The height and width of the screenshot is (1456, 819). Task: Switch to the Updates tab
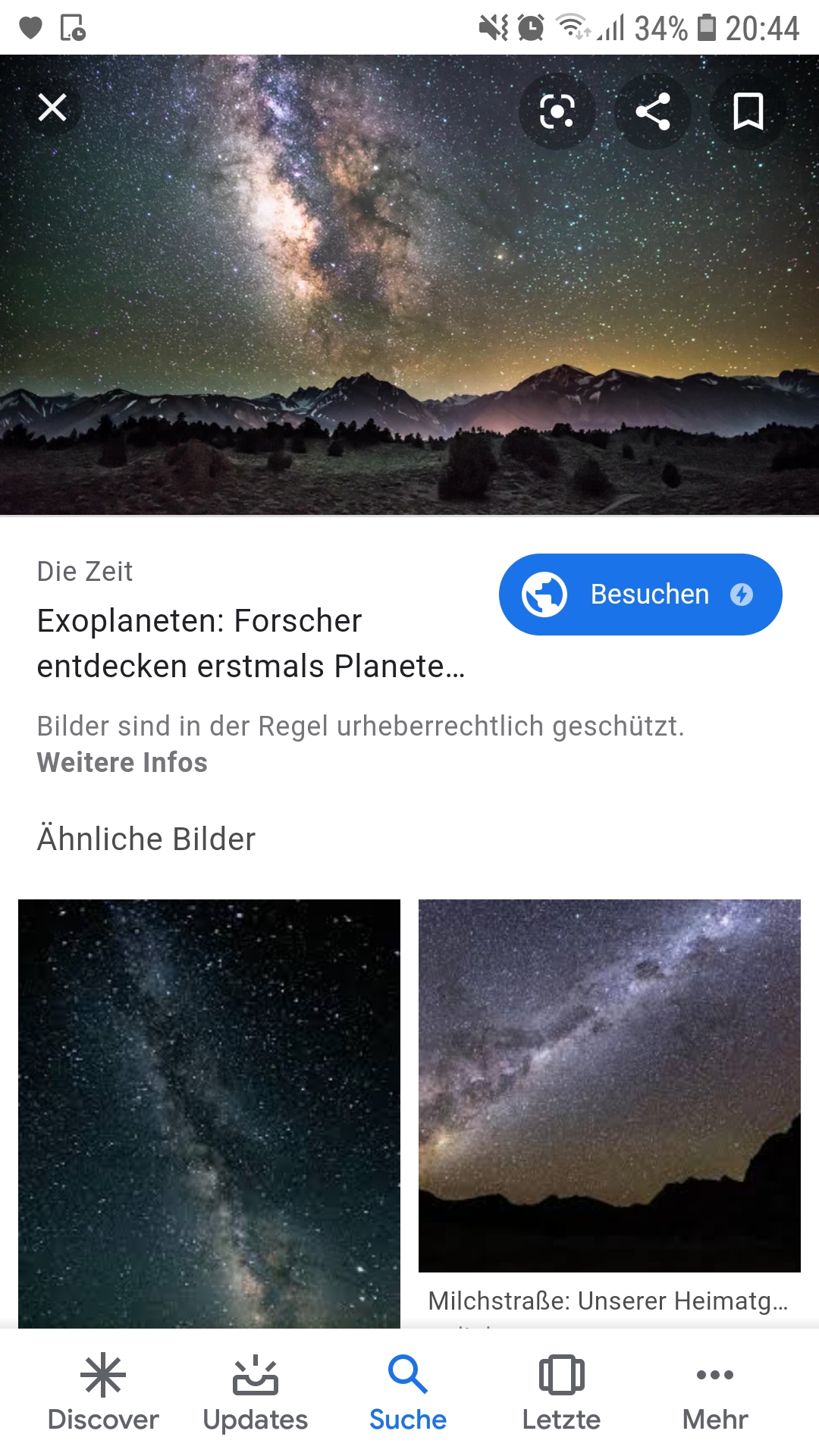point(256,1394)
